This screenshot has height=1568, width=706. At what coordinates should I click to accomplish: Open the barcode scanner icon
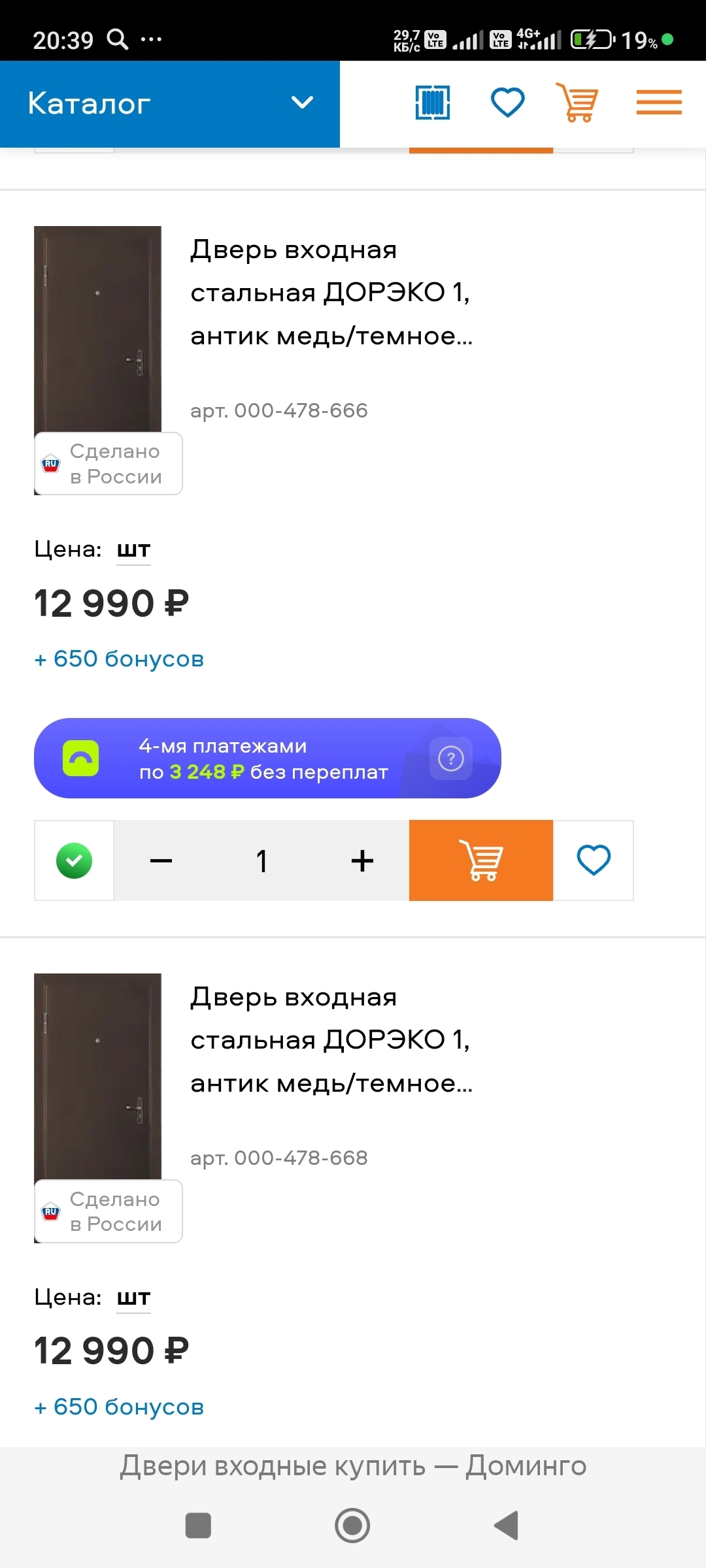click(x=432, y=103)
